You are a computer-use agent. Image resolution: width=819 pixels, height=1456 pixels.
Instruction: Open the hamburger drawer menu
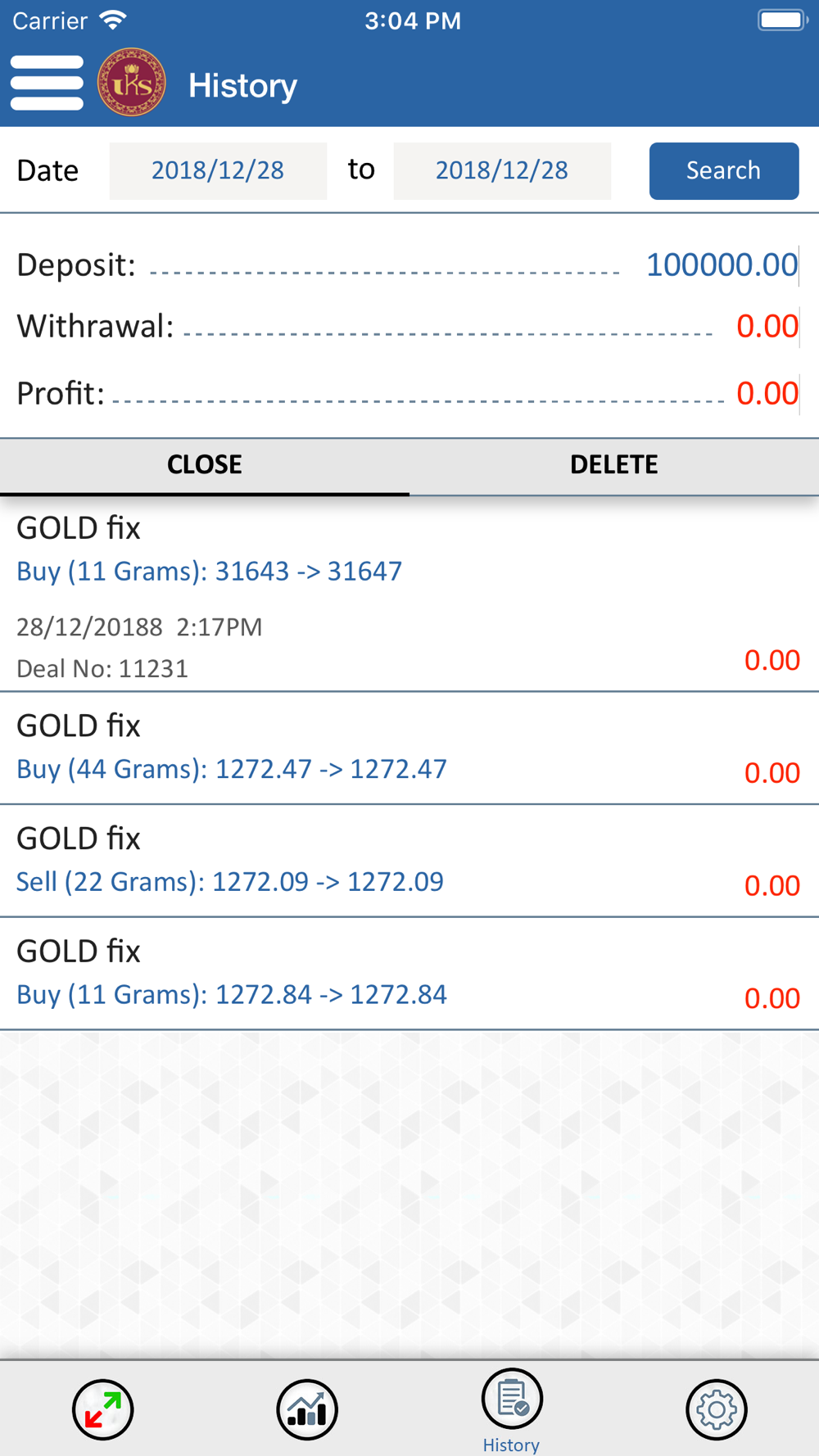point(47,83)
